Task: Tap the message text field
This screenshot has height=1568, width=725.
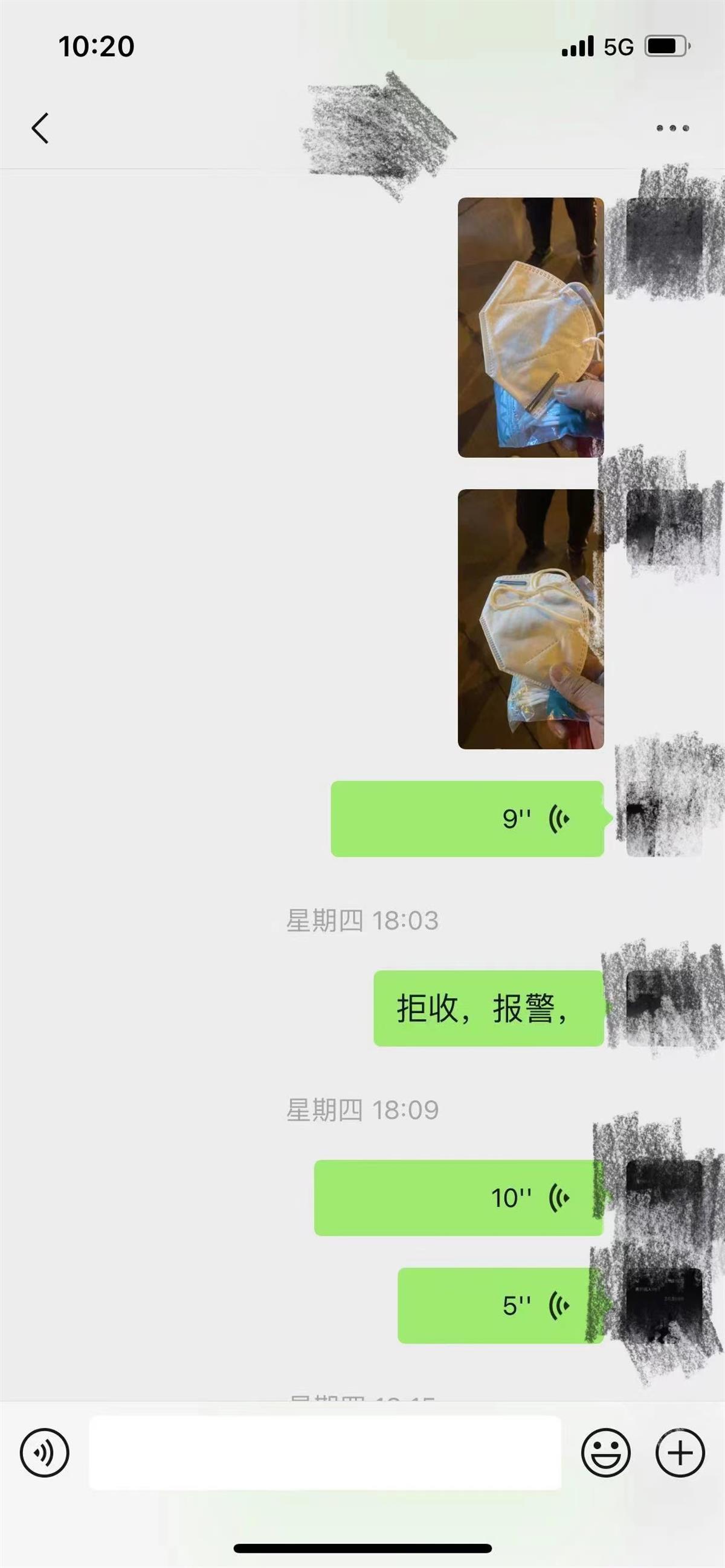Action: tap(324, 1452)
